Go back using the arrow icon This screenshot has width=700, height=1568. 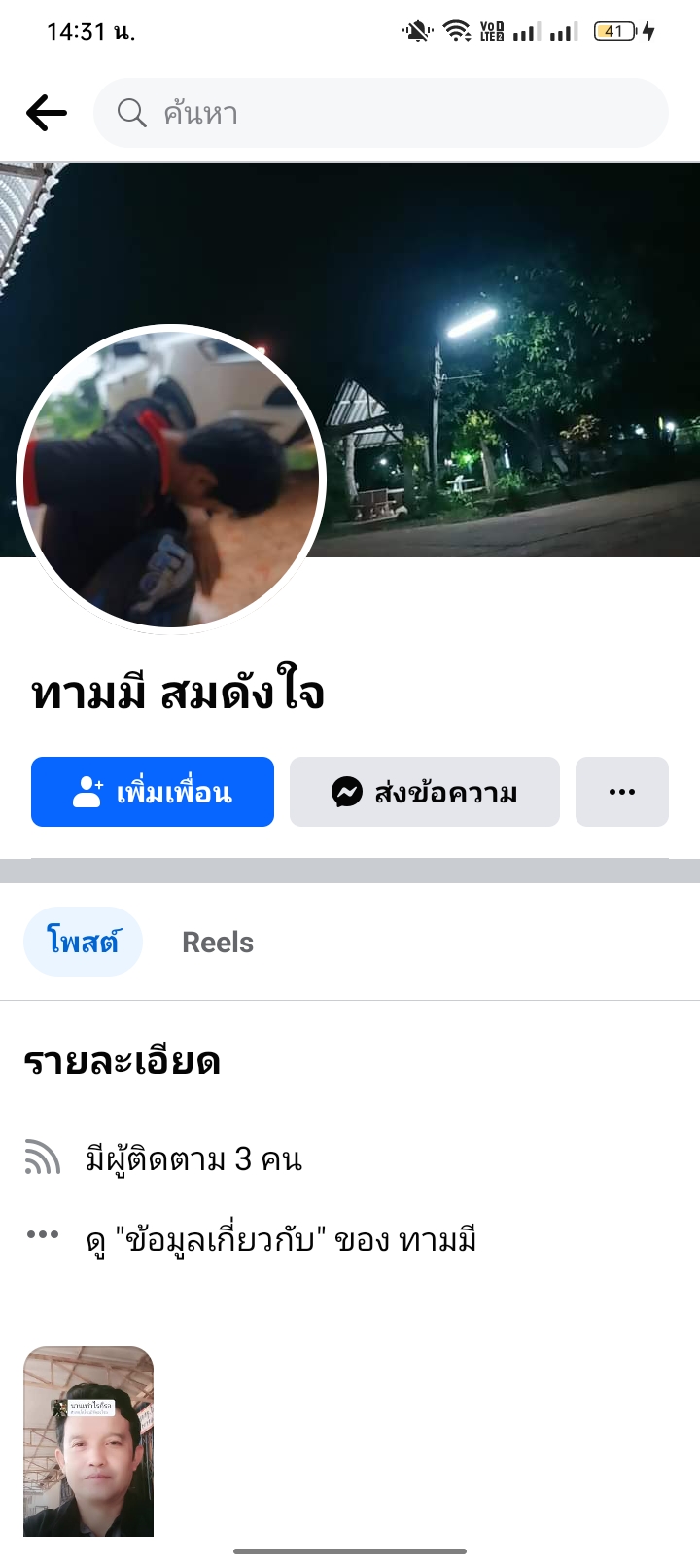47,113
